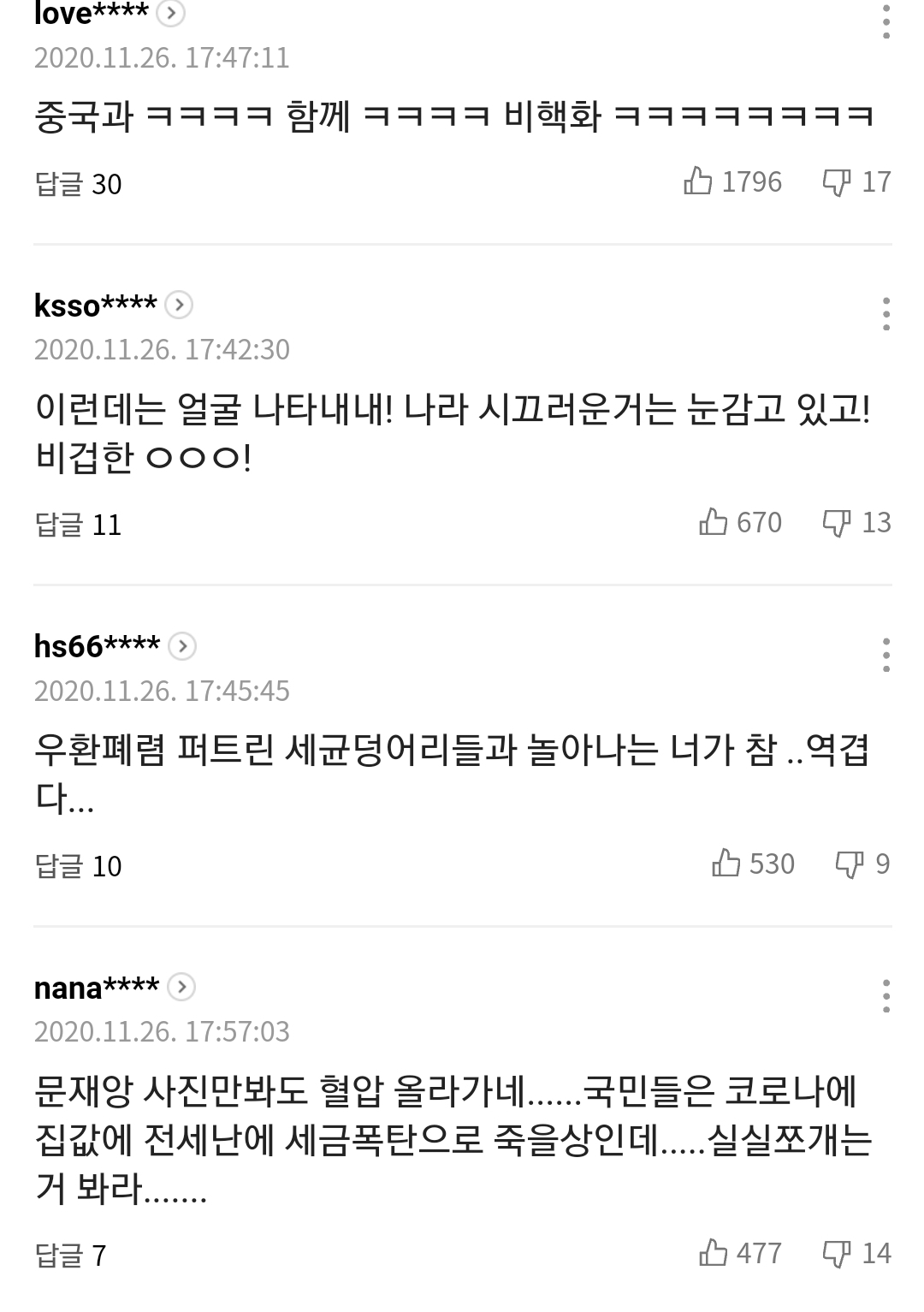Screen dimensions: 924x1312
Task: Open nana**** user profile arrow
Action: [181, 987]
